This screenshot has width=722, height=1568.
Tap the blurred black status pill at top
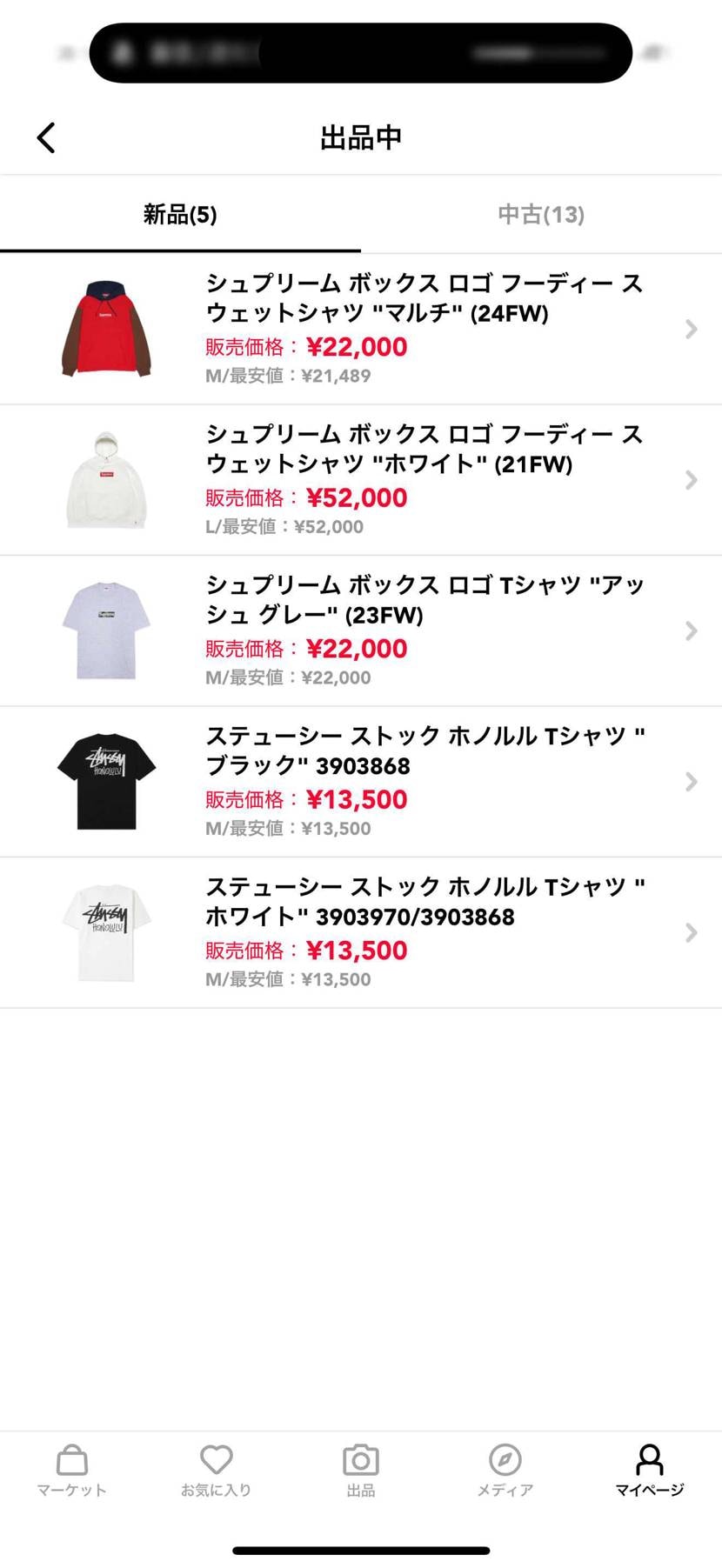[x=360, y=52]
